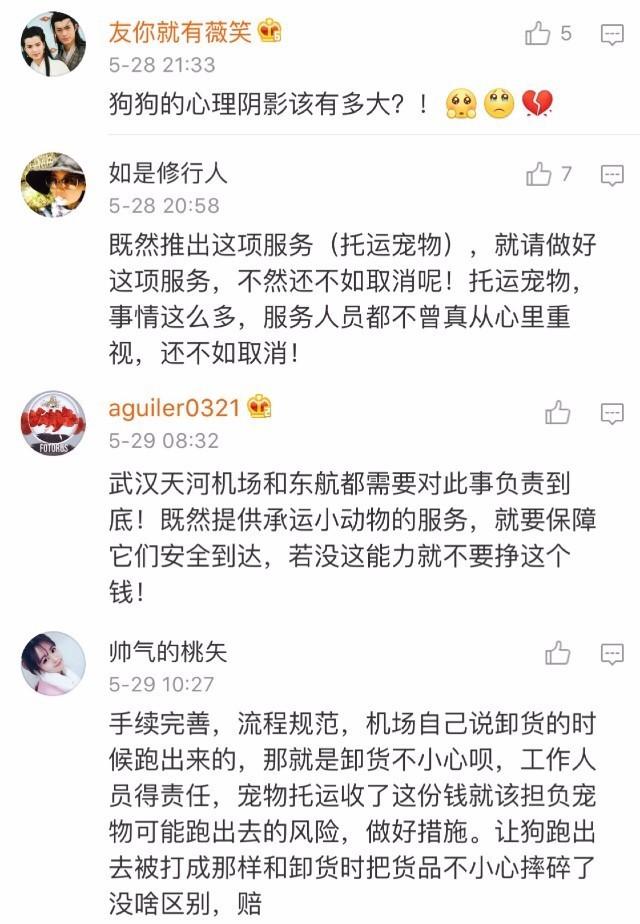This screenshot has height=924, width=640.
Task: Open 帅气的桃矢's profile avatar
Action: click(x=53, y=663)
